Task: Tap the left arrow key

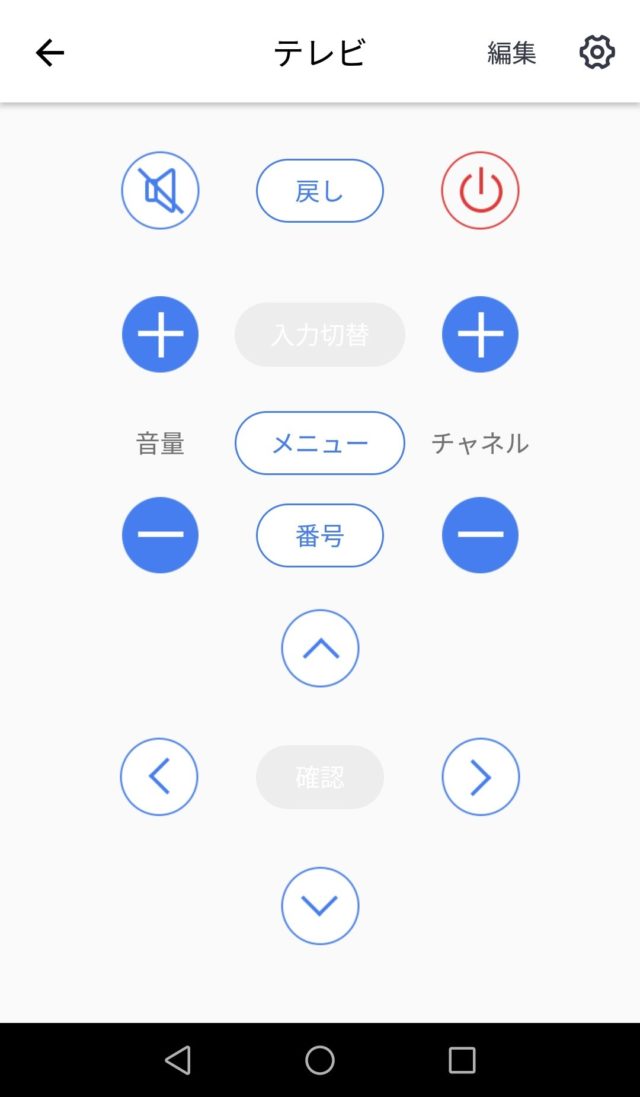Action: [159, 777]
